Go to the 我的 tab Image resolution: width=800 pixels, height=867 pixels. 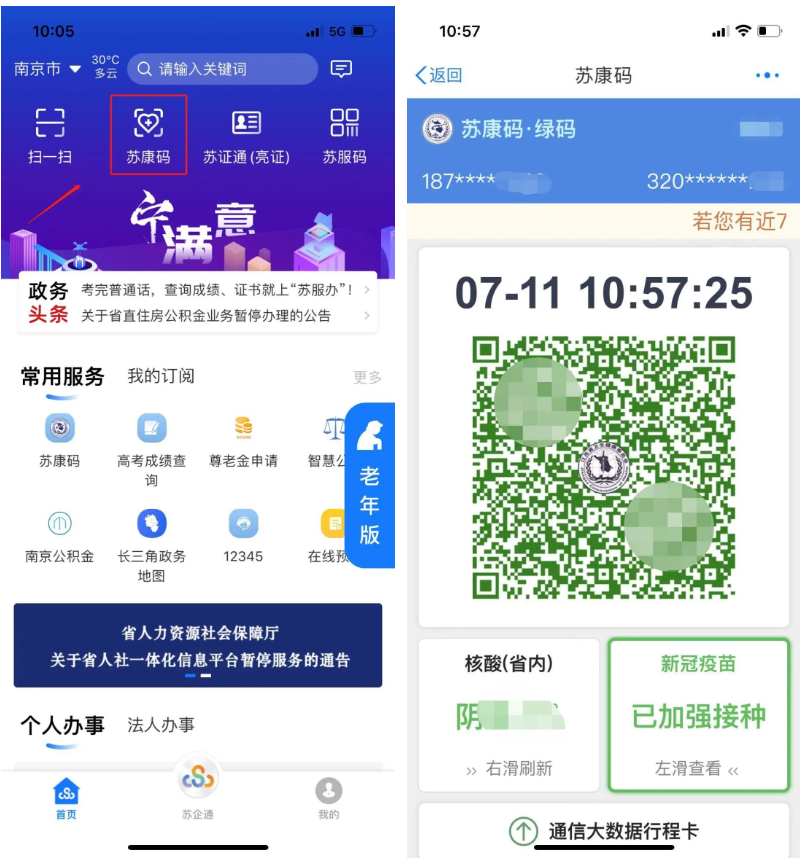pos(328,798)
